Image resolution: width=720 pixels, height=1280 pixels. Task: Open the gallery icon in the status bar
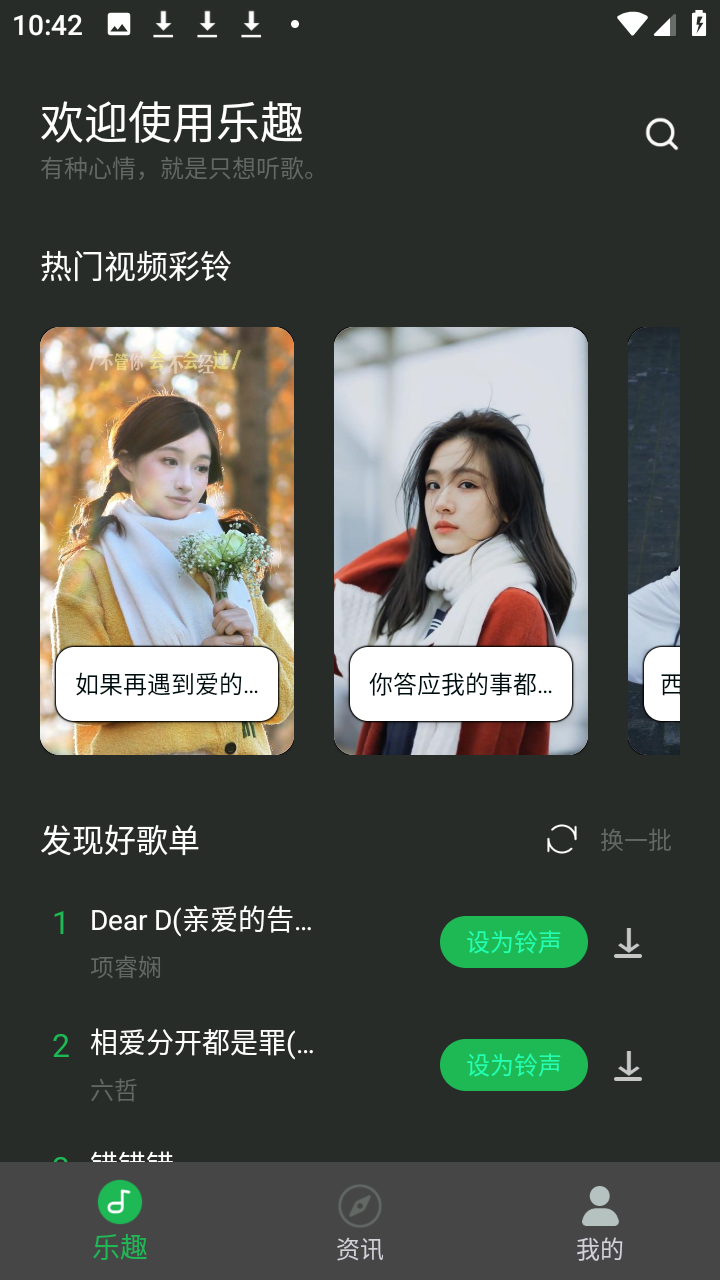120,23
